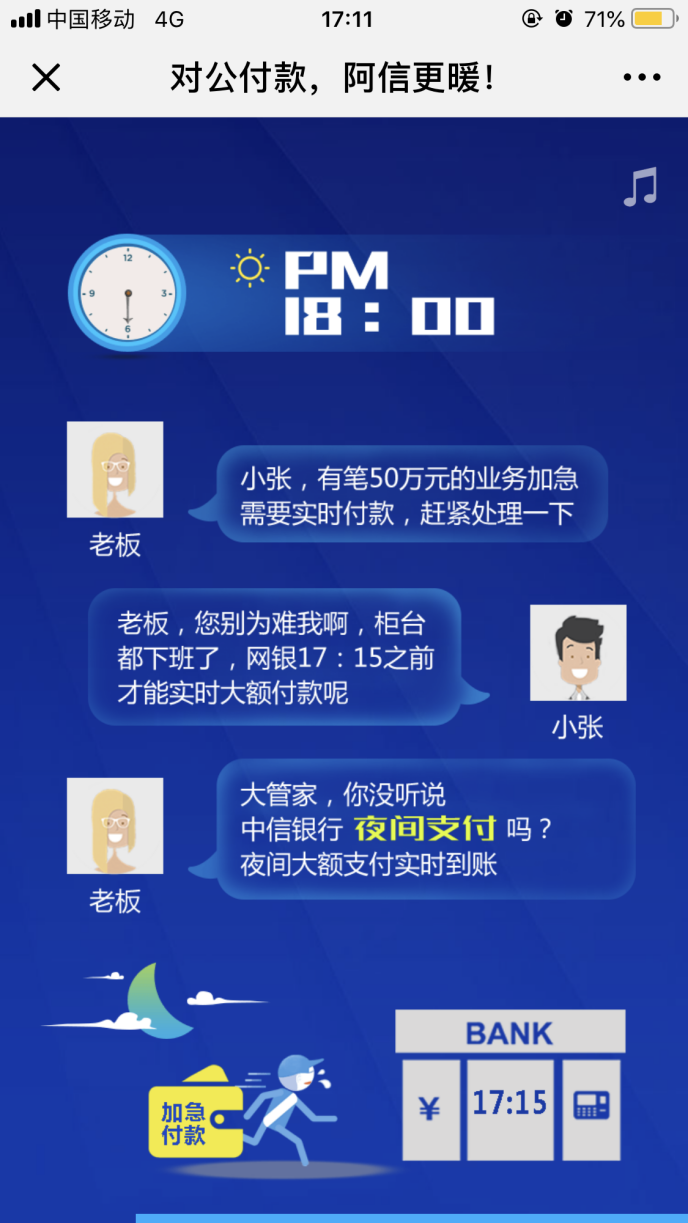Close the web page with X
Image resolution: width=688 pixels, height=1223 pixels.
coord(46,77)
